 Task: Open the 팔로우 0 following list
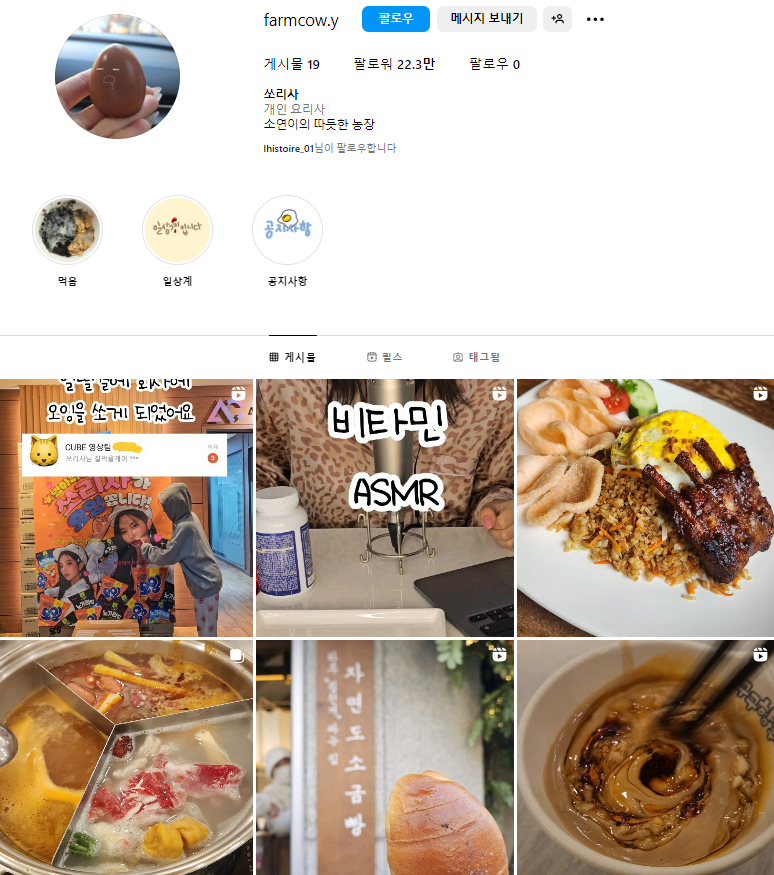pos(494,65)
